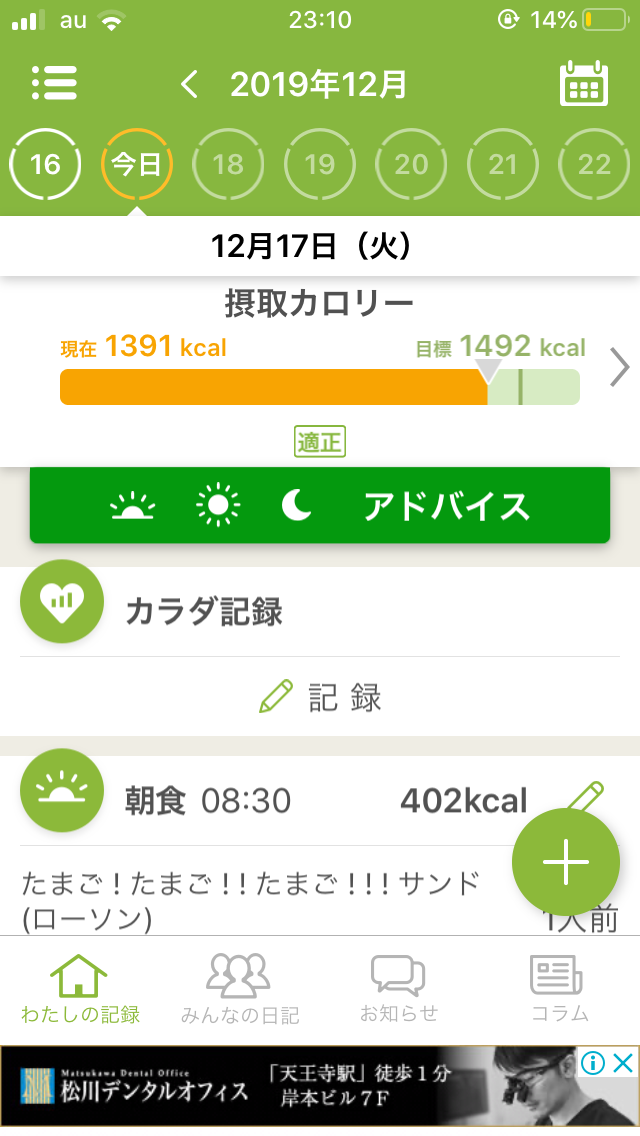Switch to the みんなの日記 tab
This screenshot has height=1136, width=640.
click(240, 988)
